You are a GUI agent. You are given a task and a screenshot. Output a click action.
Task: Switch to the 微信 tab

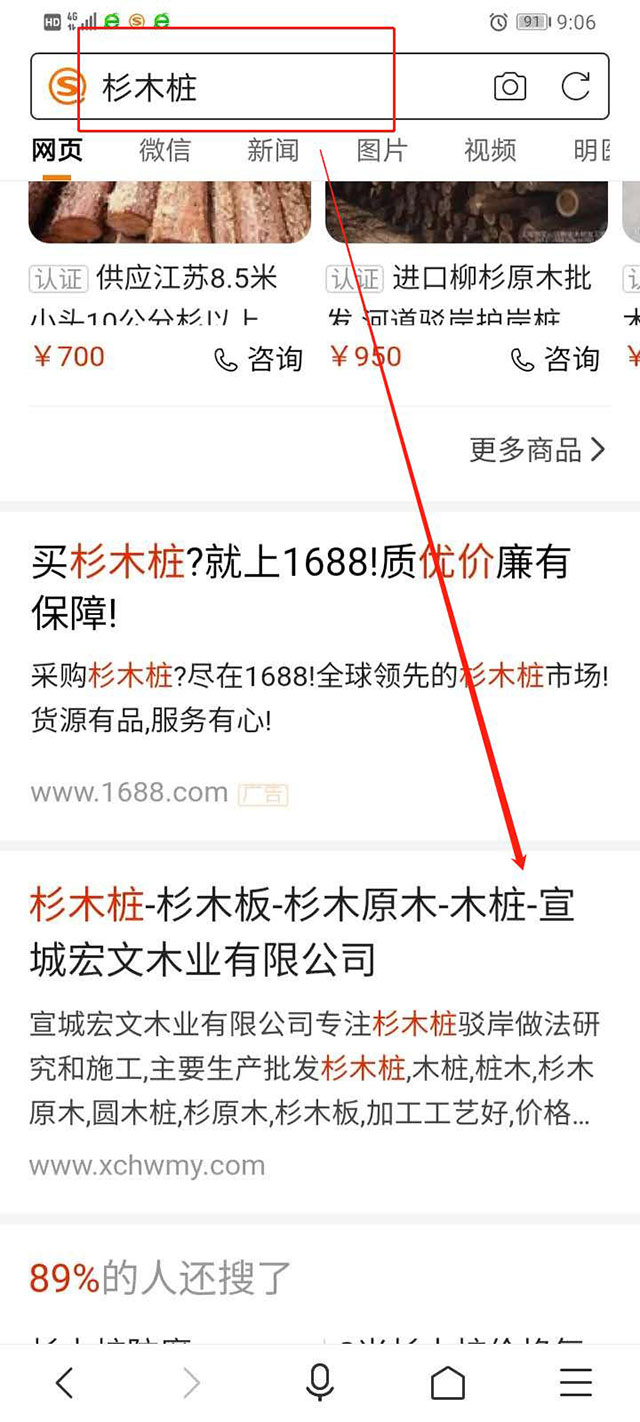tap(165, 150)
